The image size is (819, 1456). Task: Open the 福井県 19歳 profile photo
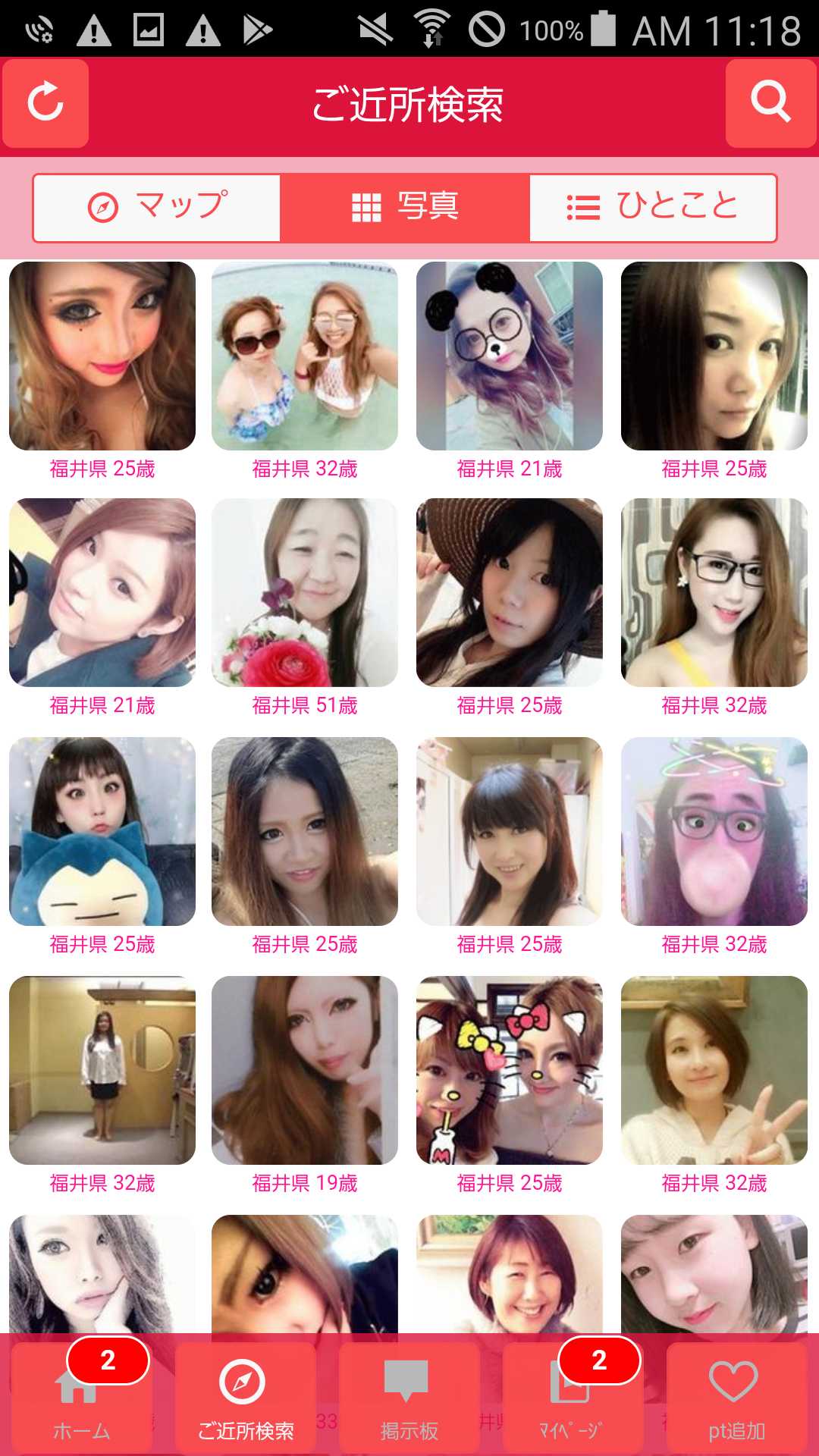(x=305, y=1070)
